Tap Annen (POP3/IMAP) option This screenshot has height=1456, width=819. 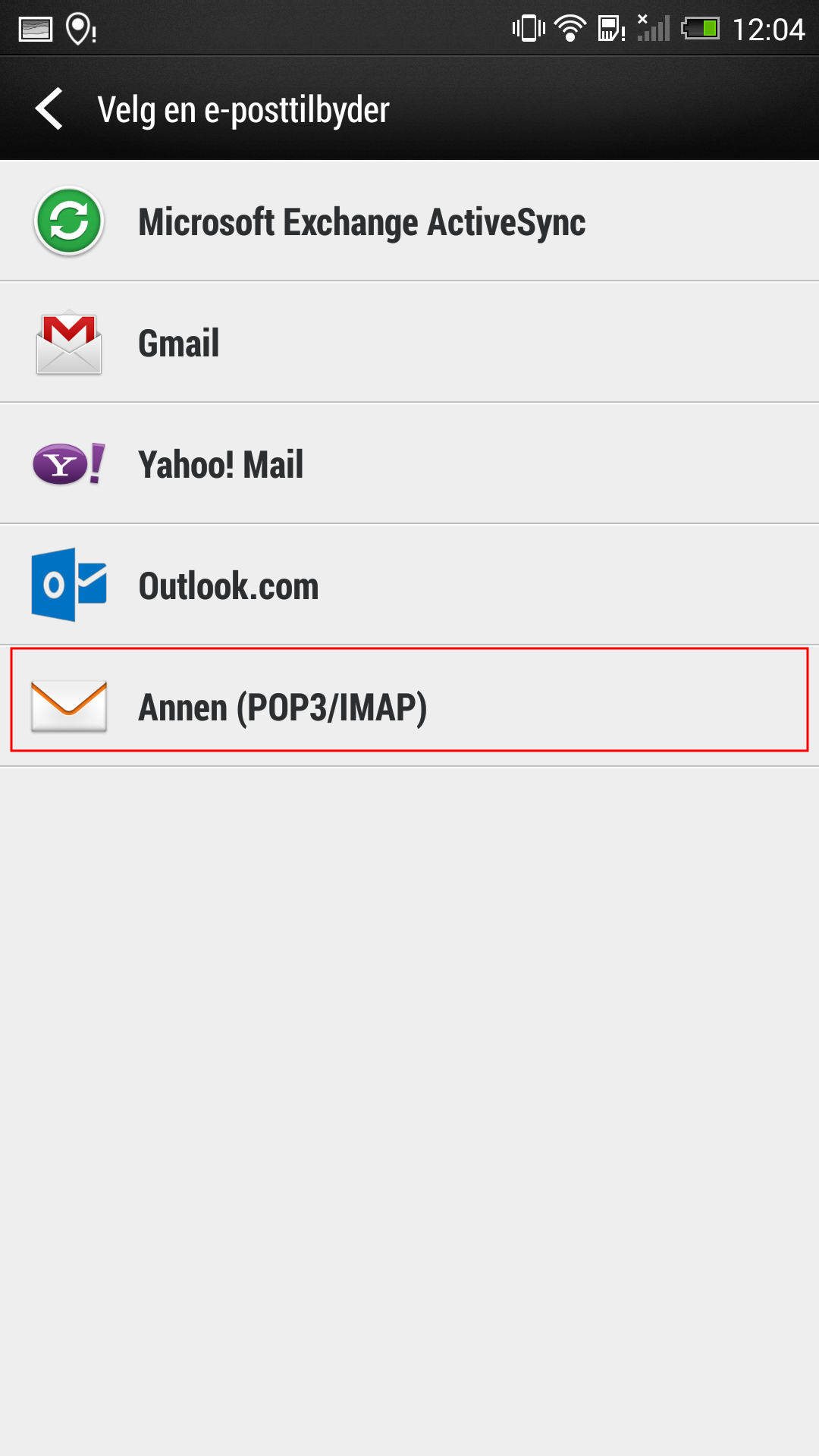click(409, 707)
